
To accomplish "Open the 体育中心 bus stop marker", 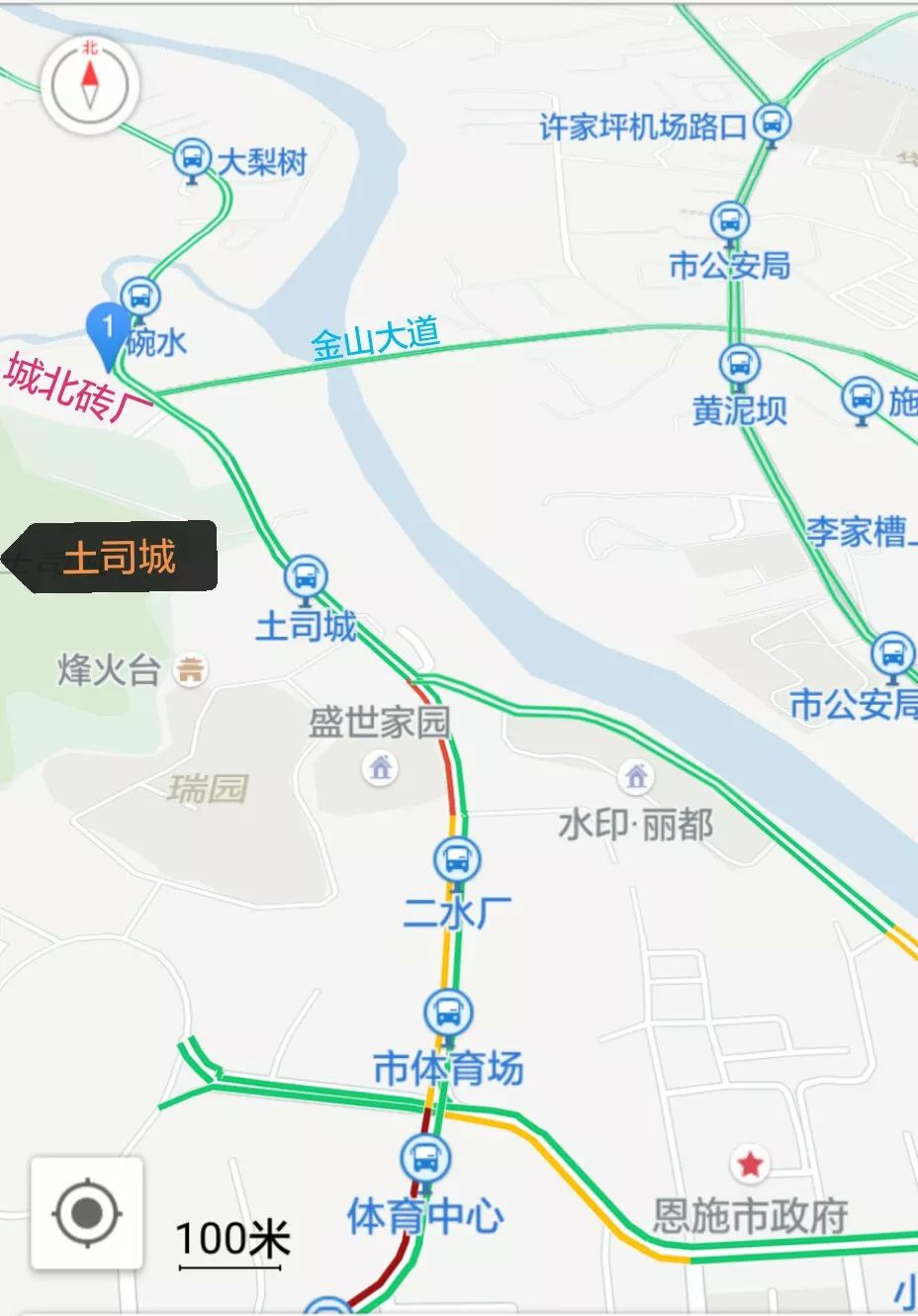I will (x=426, y=1157).
